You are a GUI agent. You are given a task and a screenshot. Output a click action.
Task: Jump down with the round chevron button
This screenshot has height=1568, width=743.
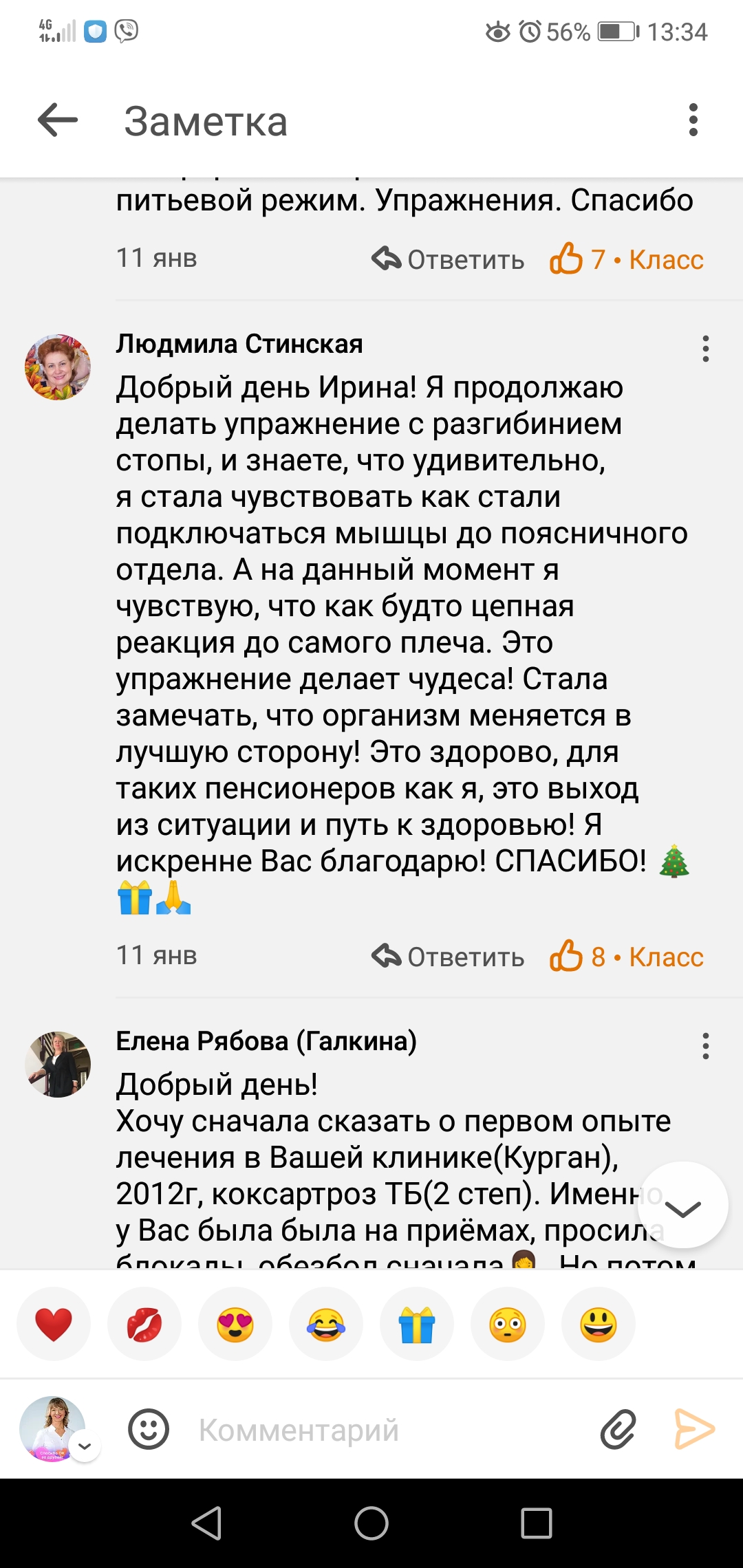682,1206
